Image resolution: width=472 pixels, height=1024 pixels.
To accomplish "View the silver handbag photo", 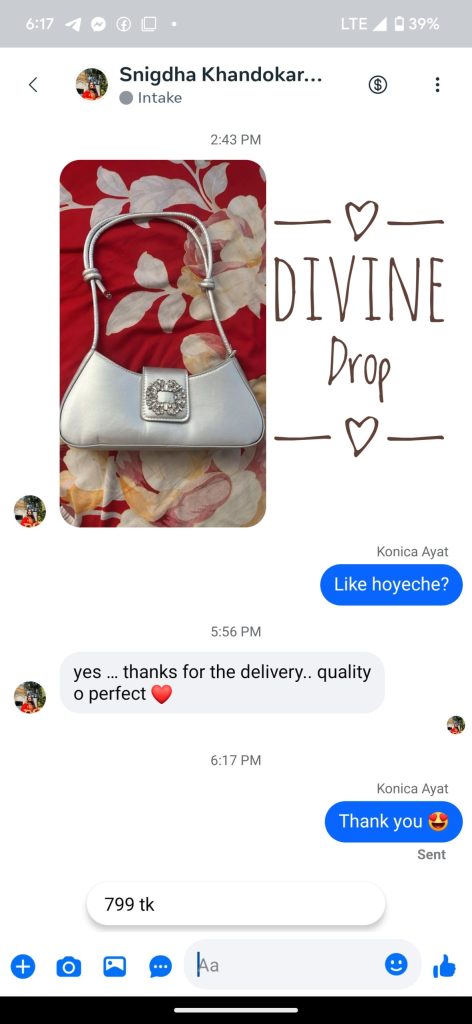I will [163, 343].
